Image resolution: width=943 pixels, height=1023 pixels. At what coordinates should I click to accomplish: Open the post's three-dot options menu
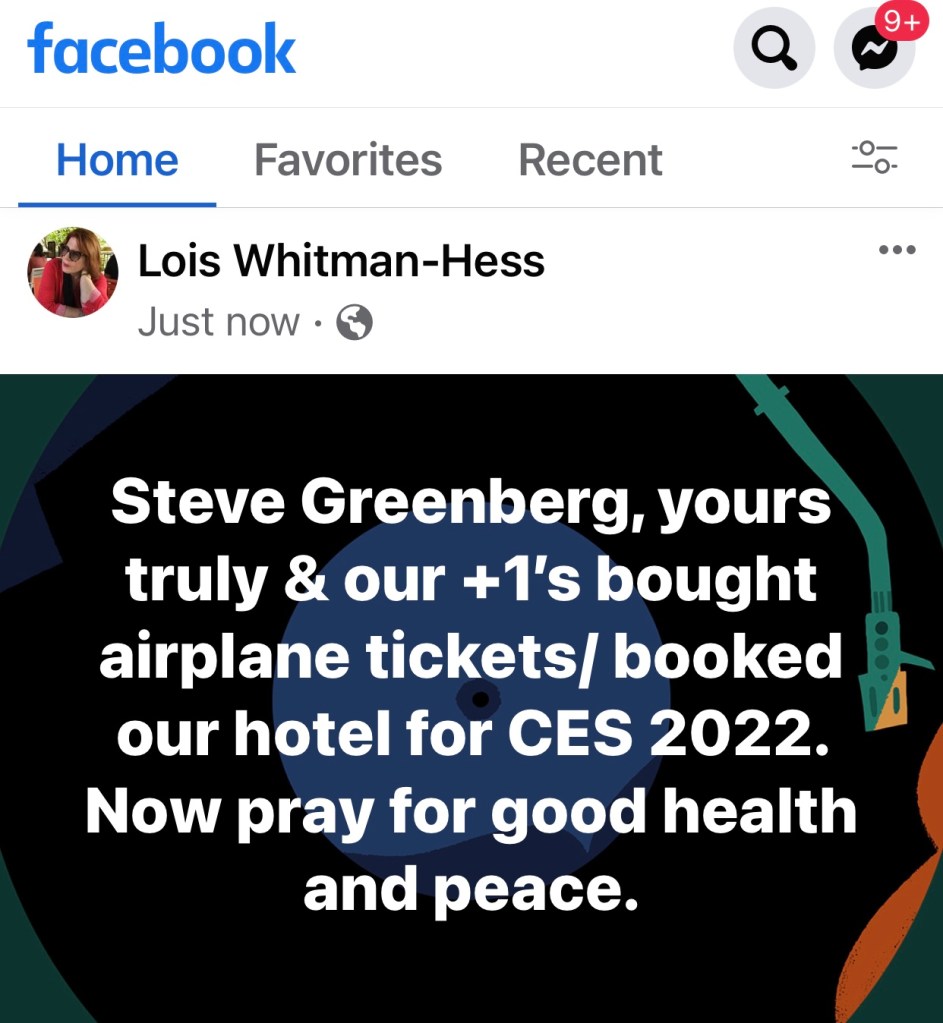[896, 250]
